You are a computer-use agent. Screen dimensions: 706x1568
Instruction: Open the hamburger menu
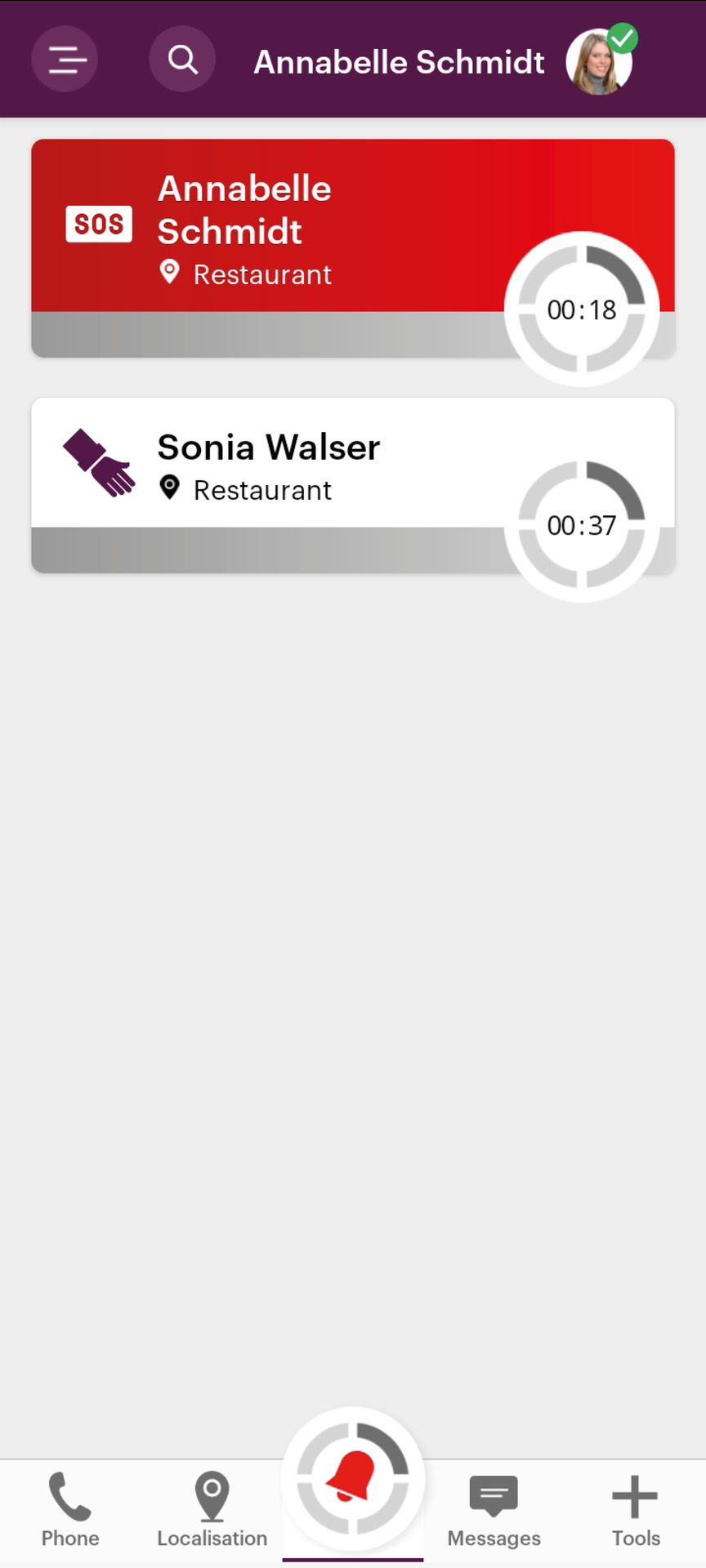tap(65, 60)
